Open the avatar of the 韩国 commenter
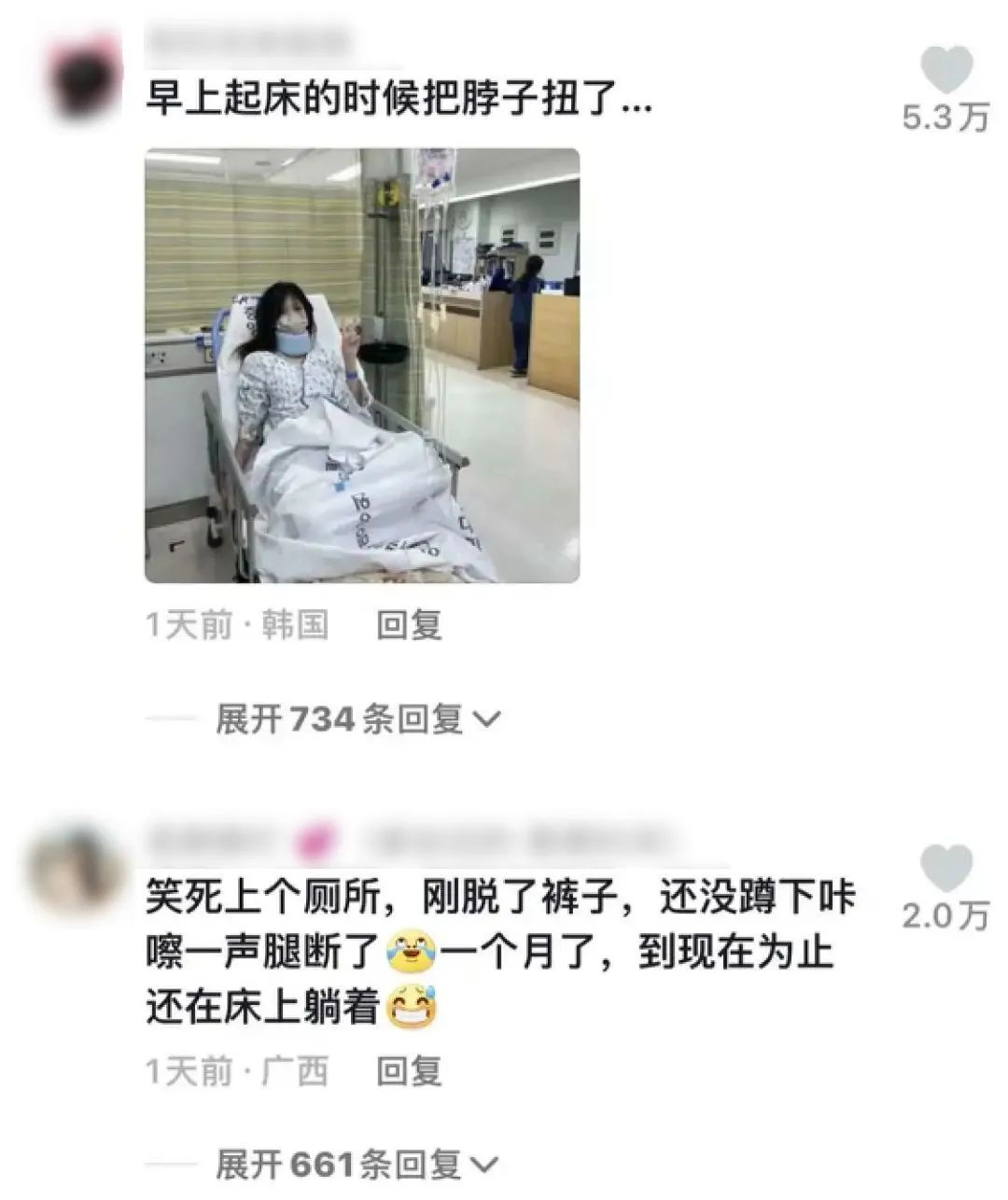This screenshot has height=1200, width=1008. (x=87, y=77)
